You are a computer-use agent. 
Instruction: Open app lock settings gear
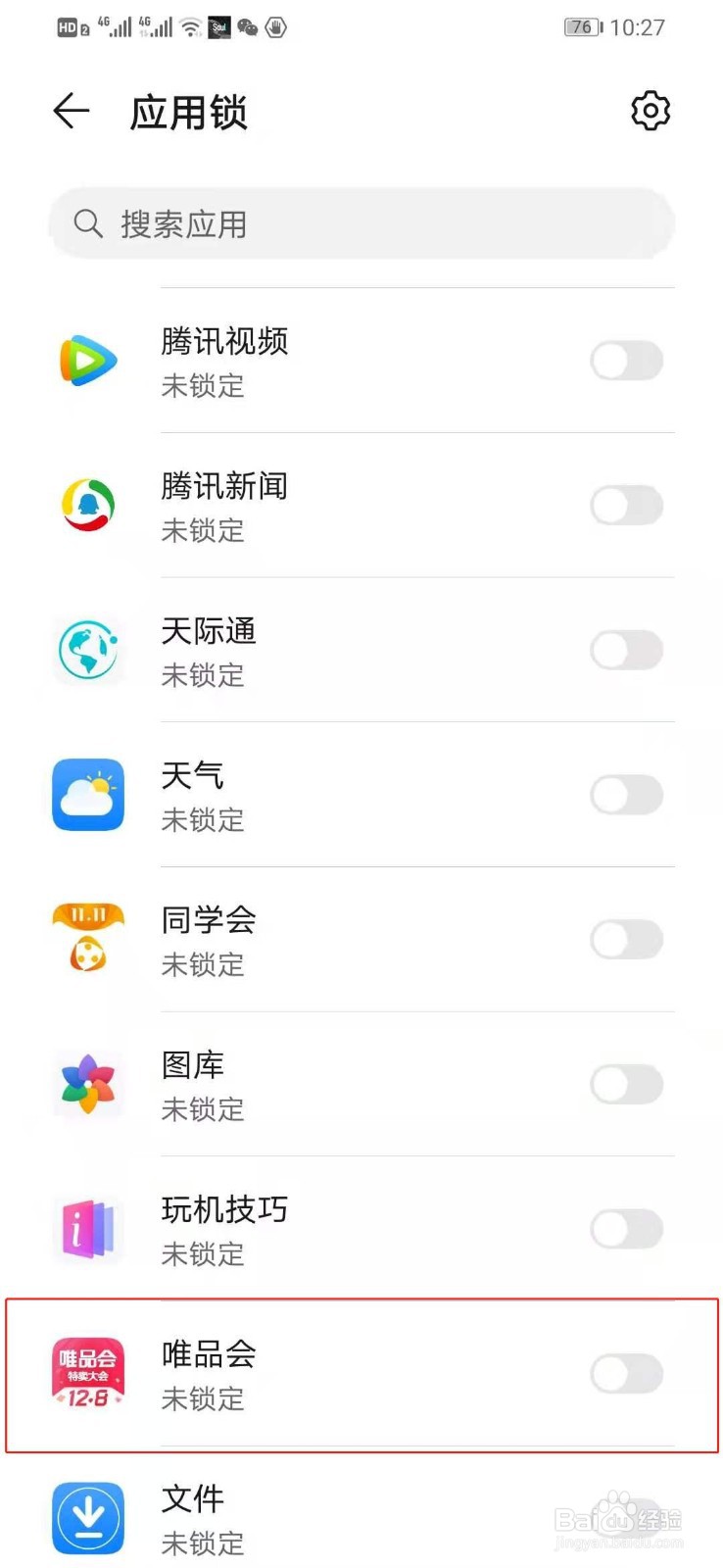tap(651, 112)
